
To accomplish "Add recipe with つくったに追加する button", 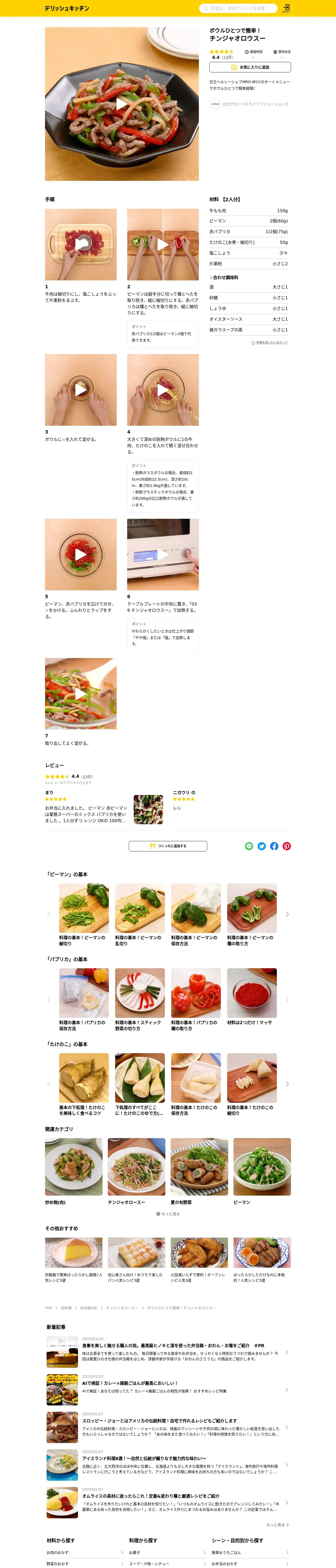I will [168, 845].
